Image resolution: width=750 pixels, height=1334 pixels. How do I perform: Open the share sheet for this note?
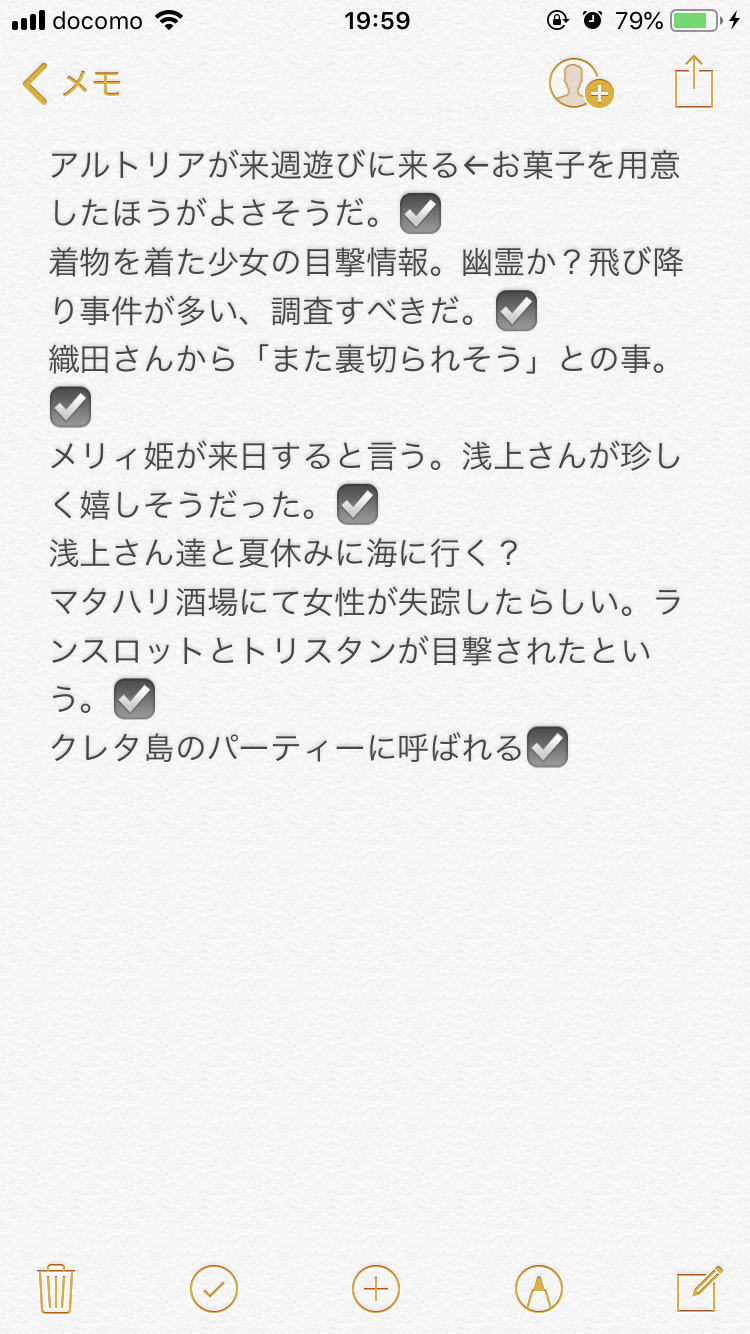pos(694,82)
